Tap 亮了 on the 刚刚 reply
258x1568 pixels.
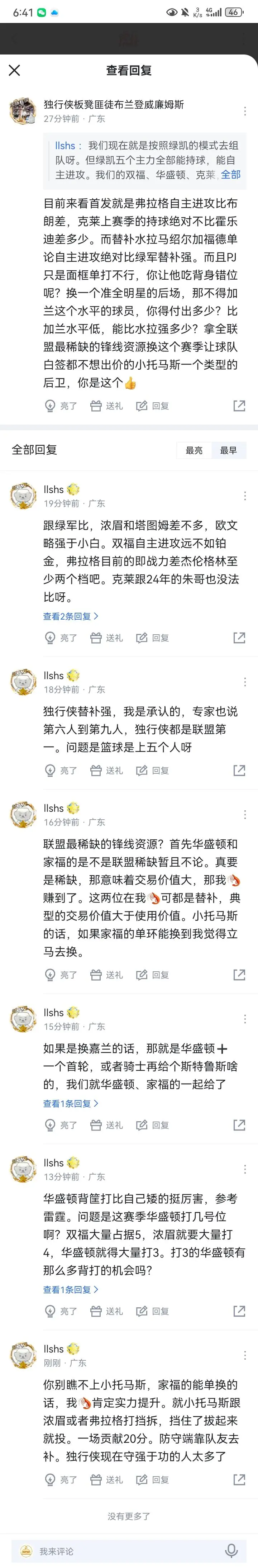coord(62,1479)
